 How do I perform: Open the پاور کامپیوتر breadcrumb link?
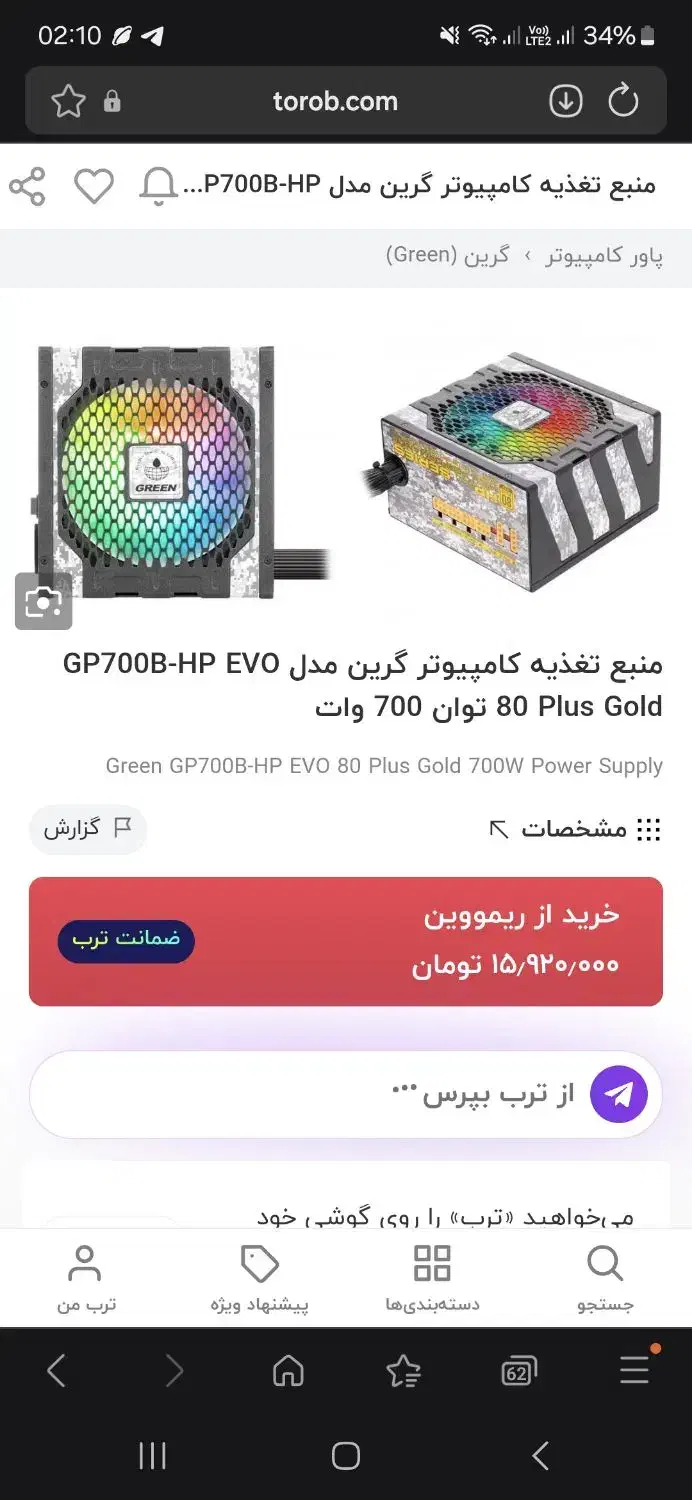pos(603,256)
